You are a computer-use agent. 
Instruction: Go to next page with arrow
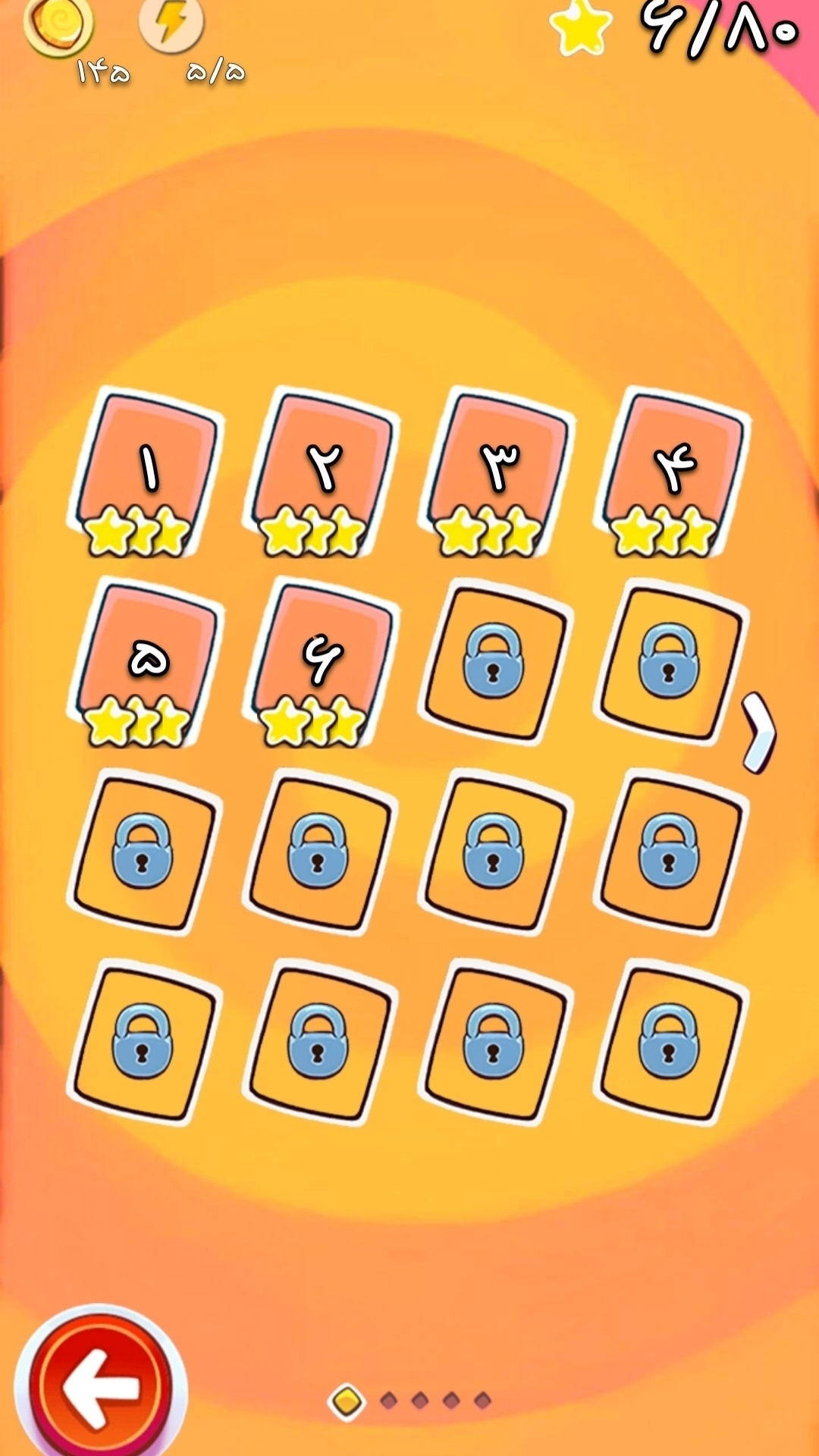click(758, 732)
